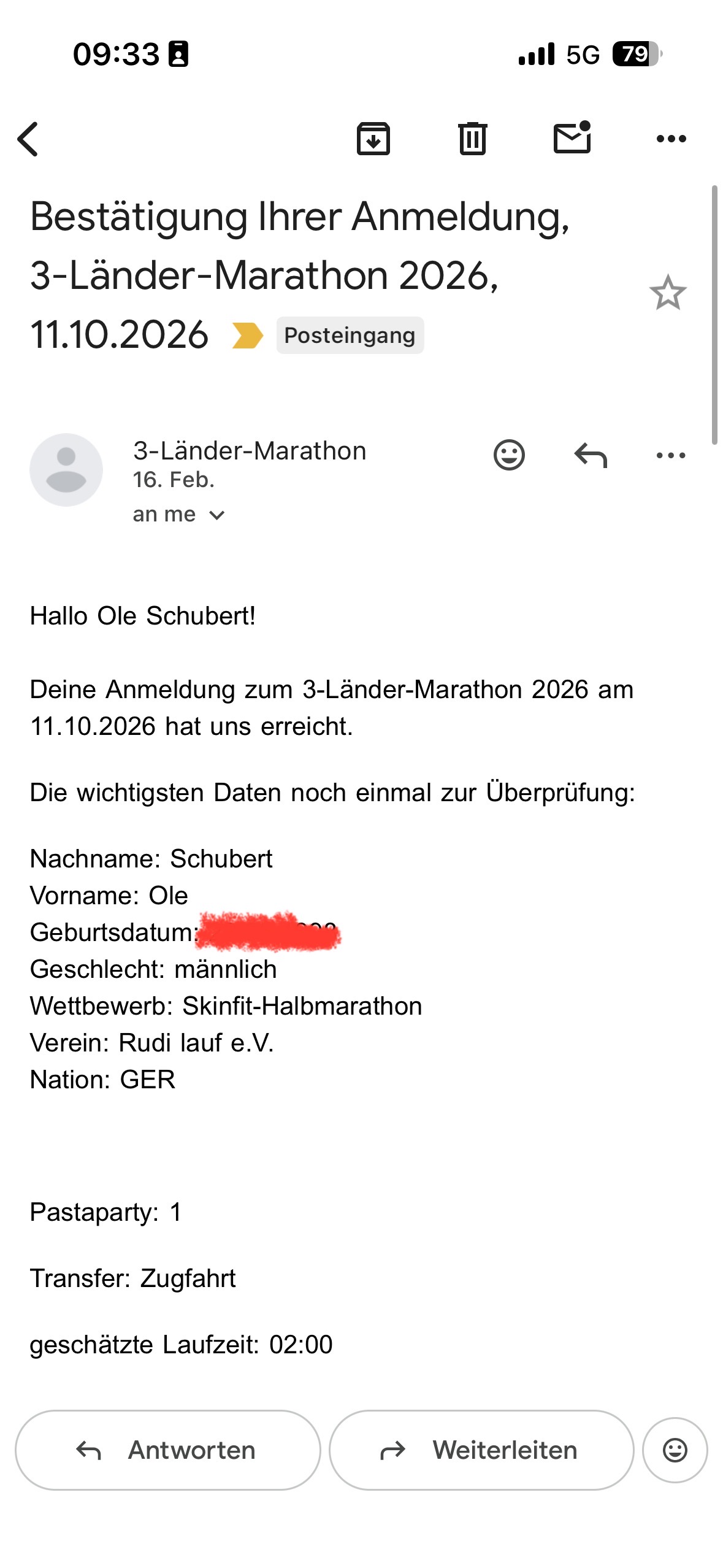Tap the Posteingang label chip
Viewport: 723px width, 1568px height.
(x=350, y=336)
